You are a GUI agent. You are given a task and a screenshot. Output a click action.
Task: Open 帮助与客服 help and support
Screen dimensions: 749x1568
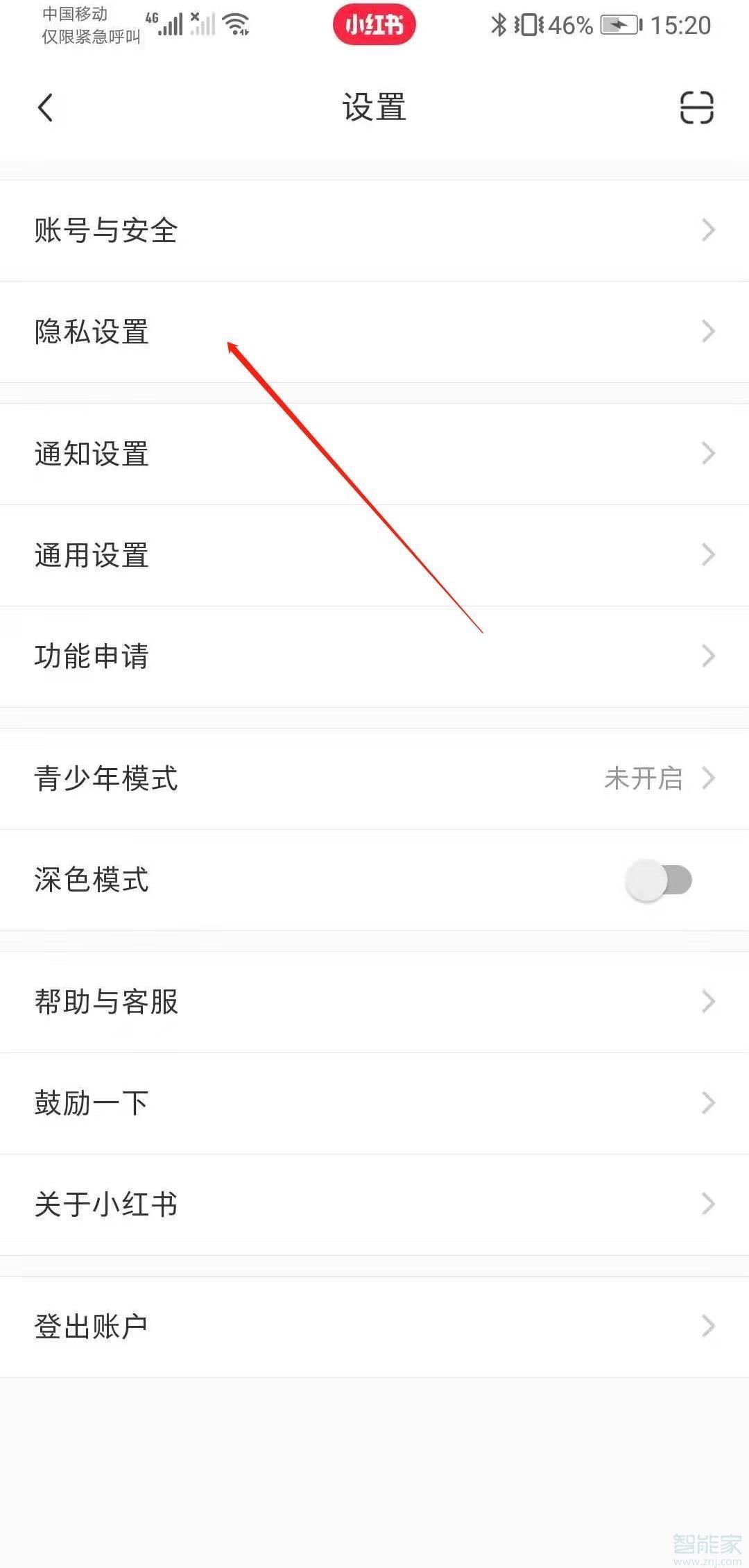(x=374, y=1002)
